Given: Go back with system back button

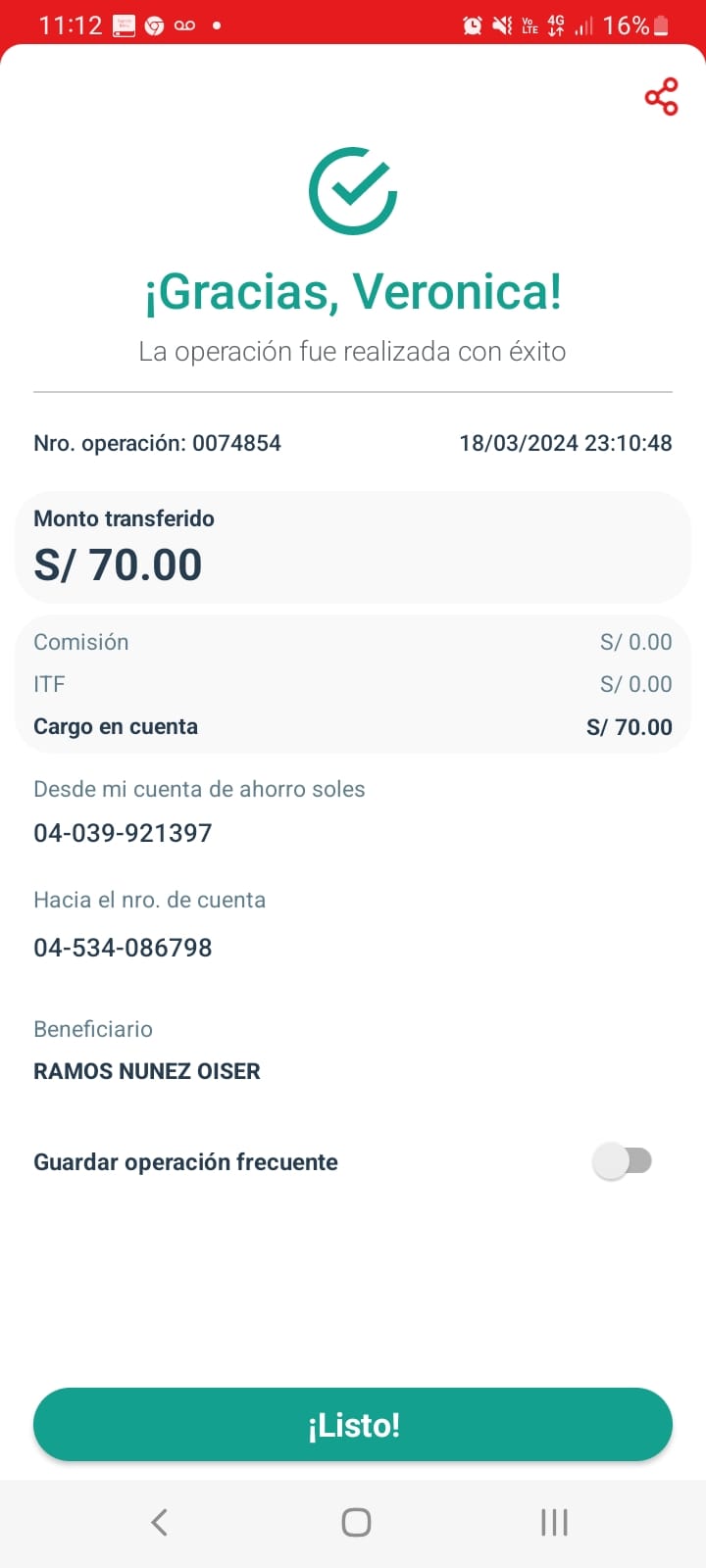Looking at the screenshot, I should [160, 1522].
